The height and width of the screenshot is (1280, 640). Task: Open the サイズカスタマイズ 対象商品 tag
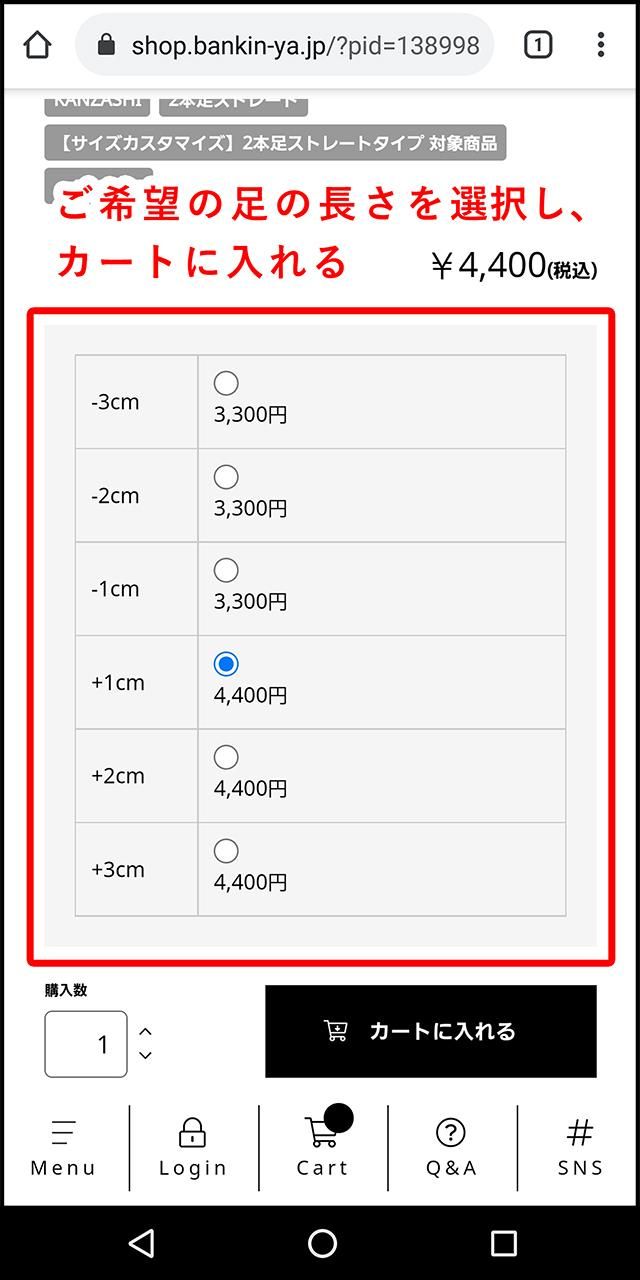(275, 143)
